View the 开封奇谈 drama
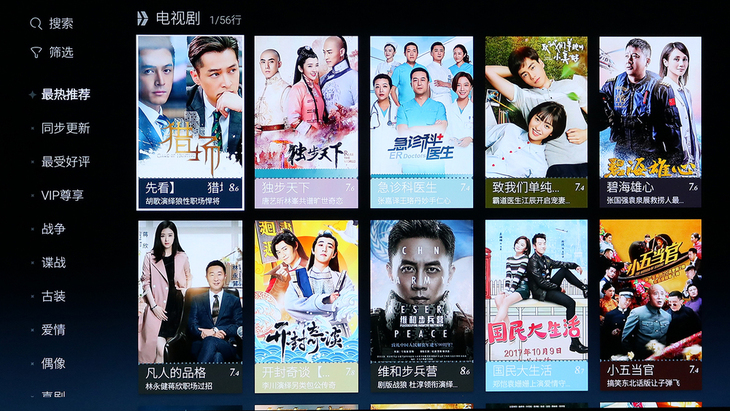This screenshot has width=730, height=411. tap(306, 305)
